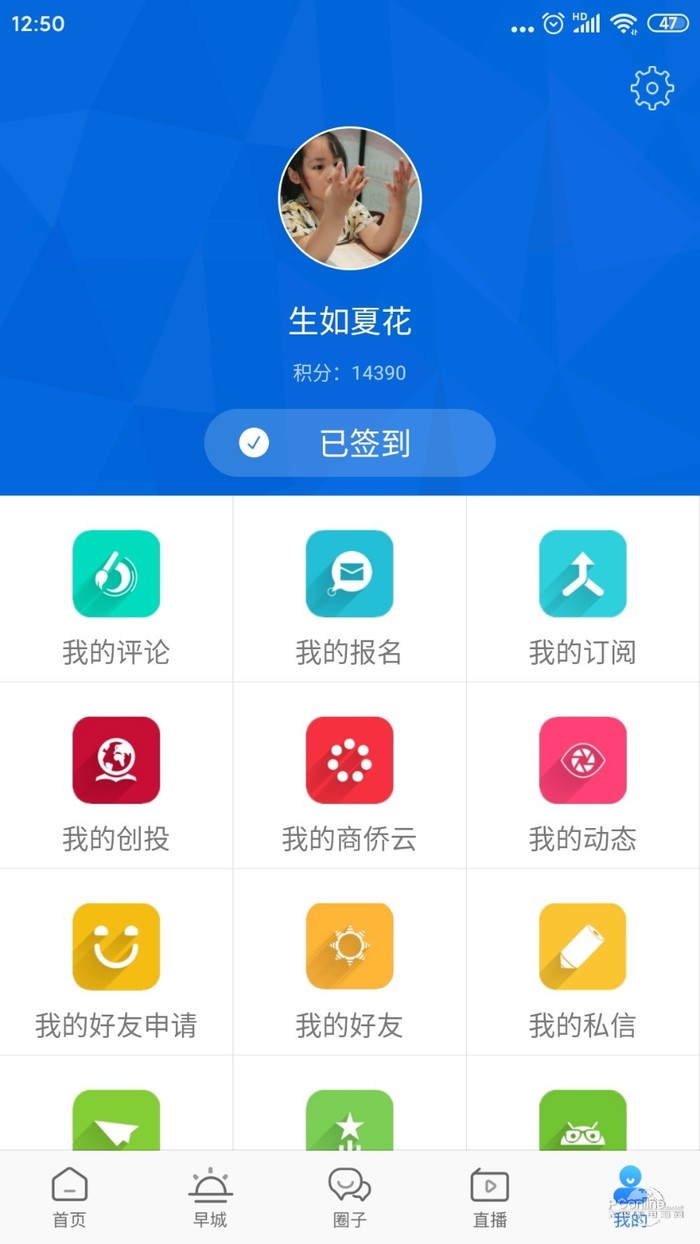700x1244 pixels.
Task: Open the settings gear icon
Action: pyautogui.click(x=652, y=89)
